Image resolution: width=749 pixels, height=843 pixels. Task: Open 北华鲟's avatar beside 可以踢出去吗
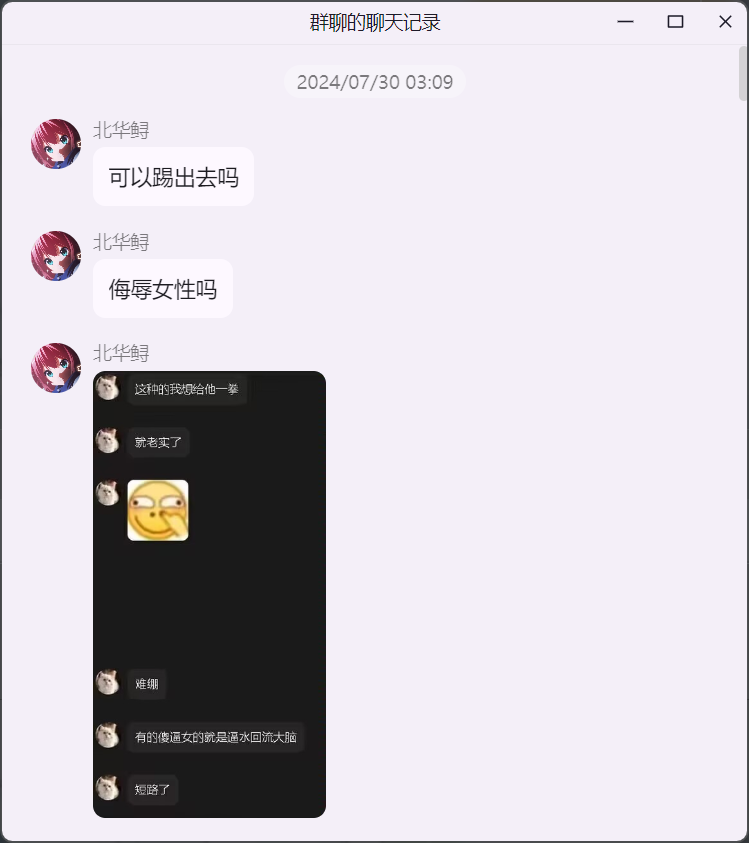pos(56,144)
